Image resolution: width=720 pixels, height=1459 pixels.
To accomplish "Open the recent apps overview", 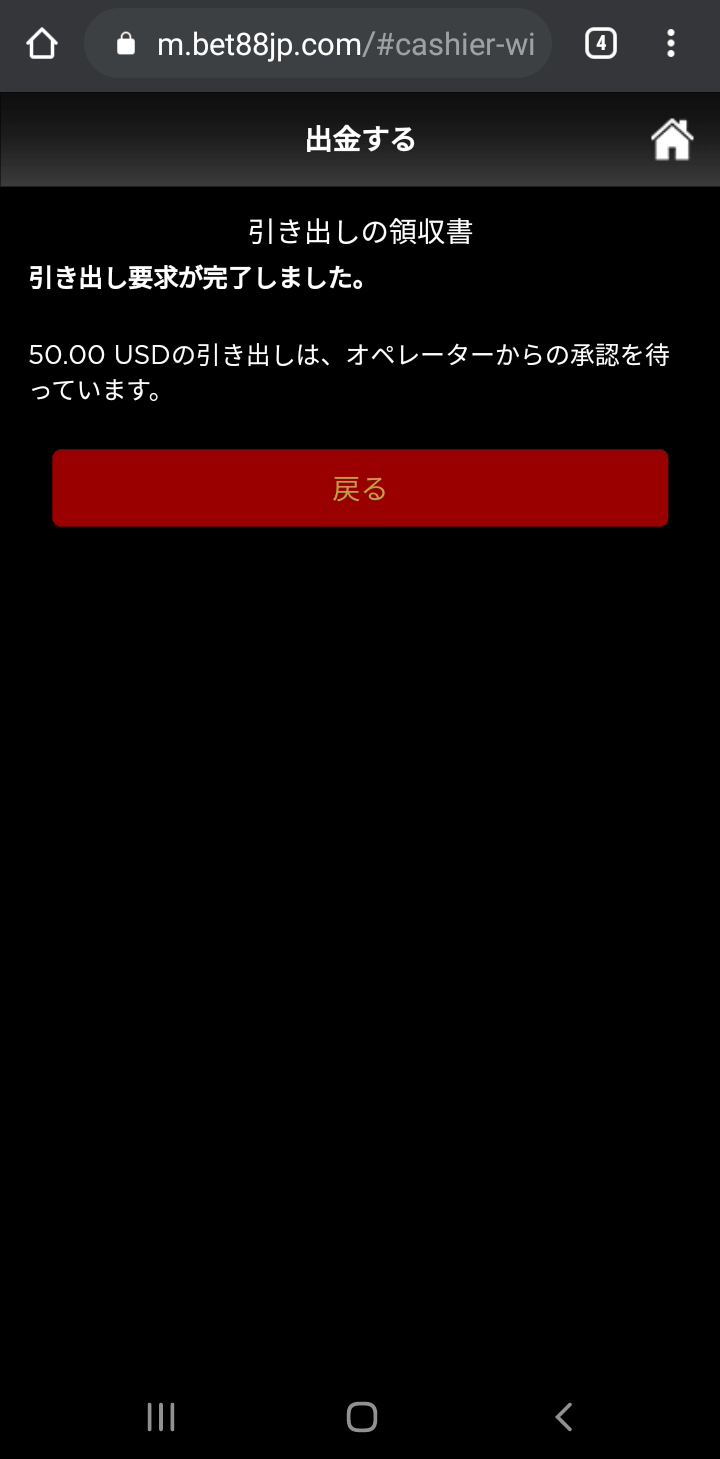I will tap(161, 1416).
